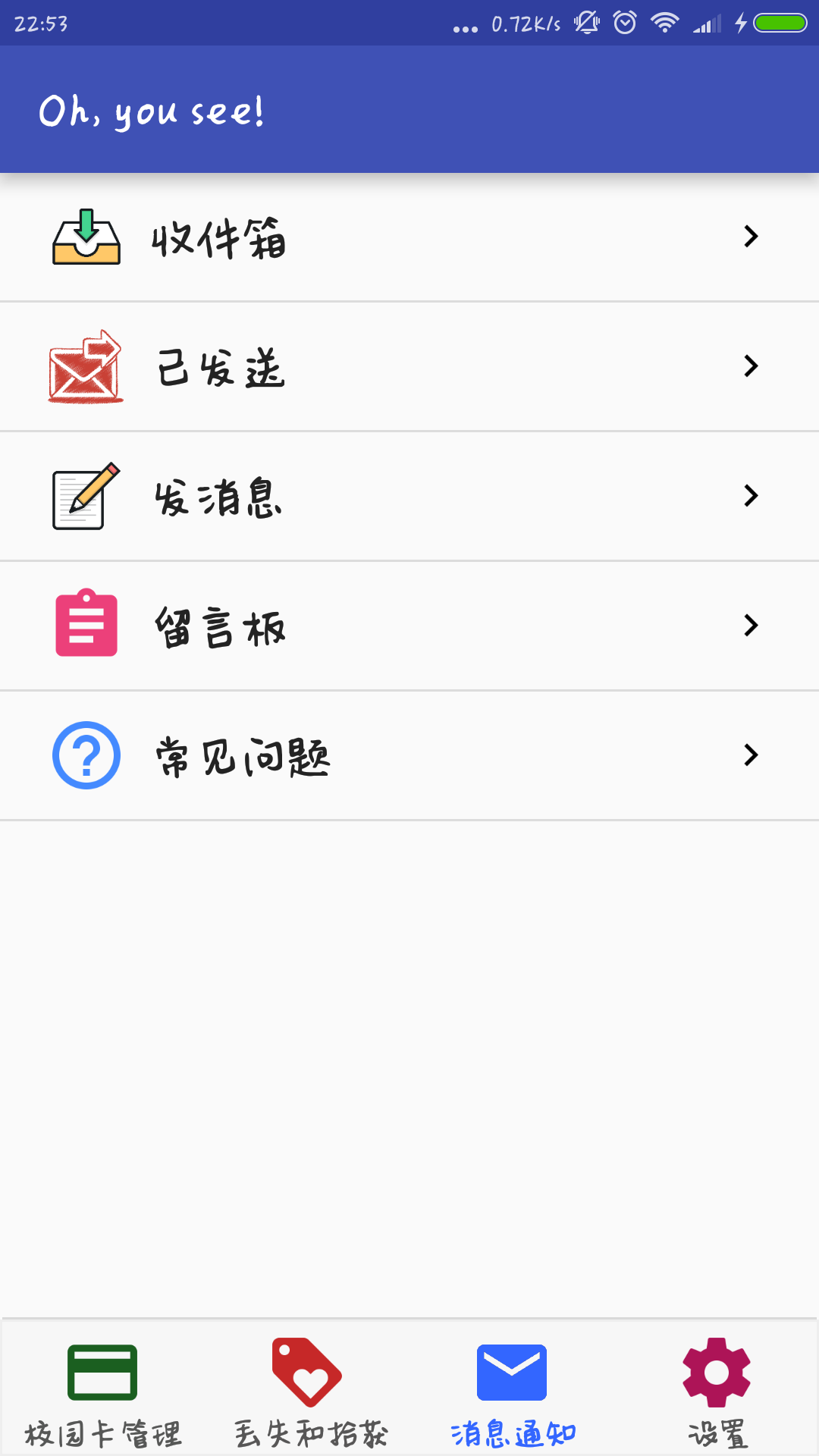Select 发消息 to write a message

409,497
